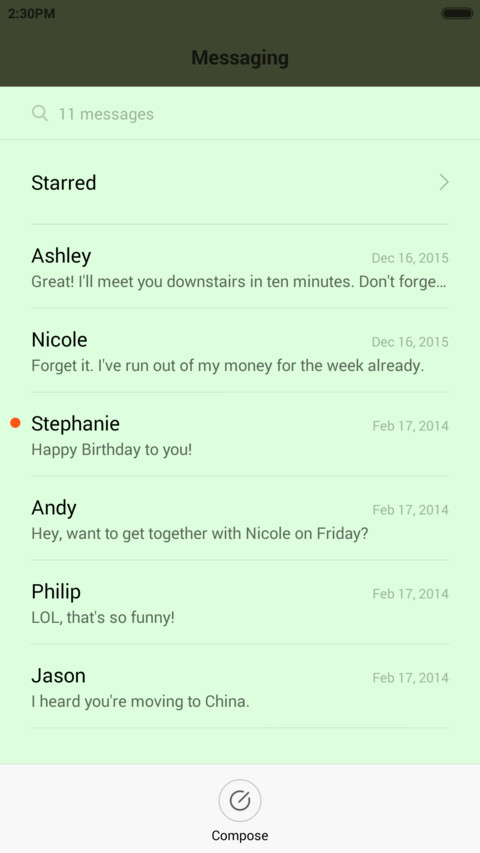The width and height of the screenshot is (480, 853).
Task: Compose a new message
Action: coord(240,810)
